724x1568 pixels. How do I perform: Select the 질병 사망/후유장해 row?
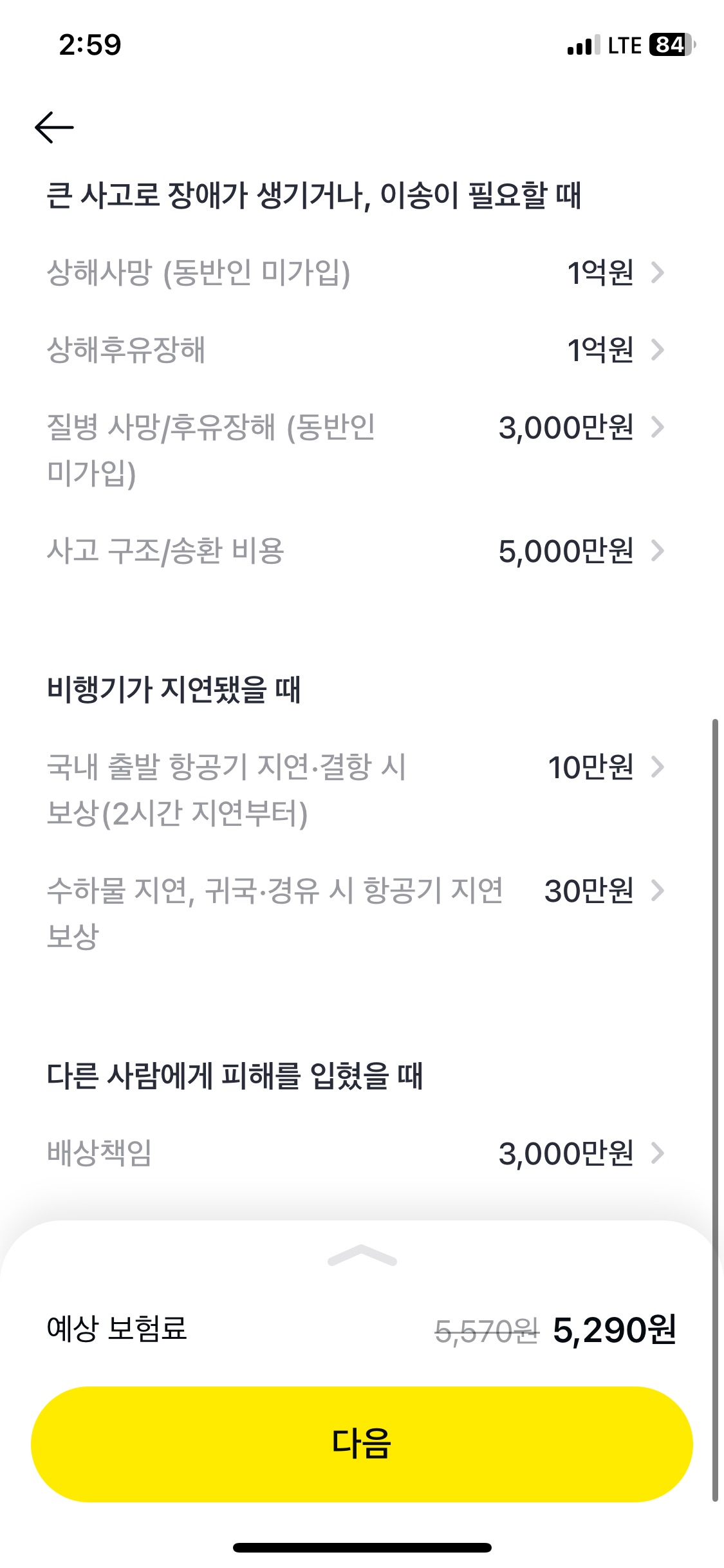coord(355,449)
